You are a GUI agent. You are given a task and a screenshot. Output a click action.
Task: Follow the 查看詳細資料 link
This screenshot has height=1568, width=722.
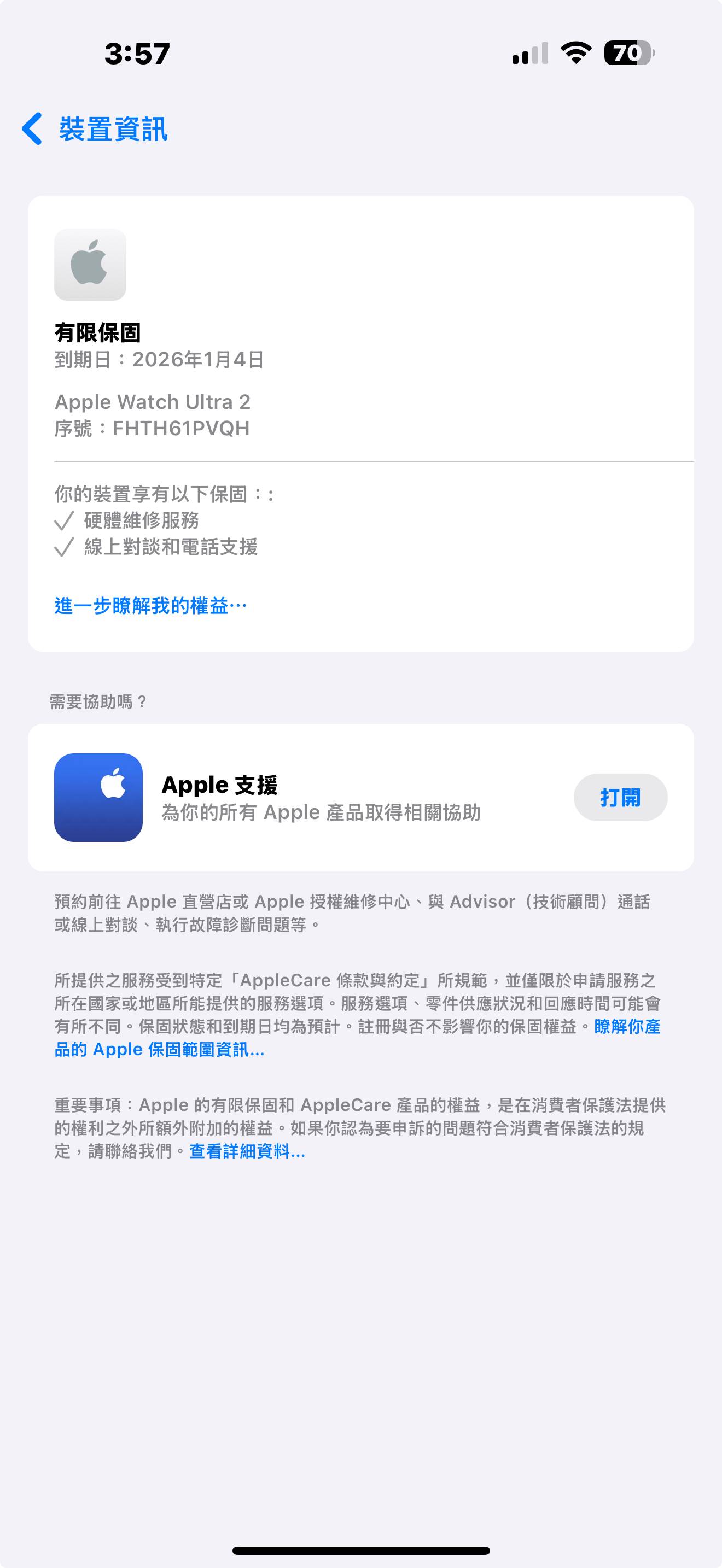pos(247,1151)
